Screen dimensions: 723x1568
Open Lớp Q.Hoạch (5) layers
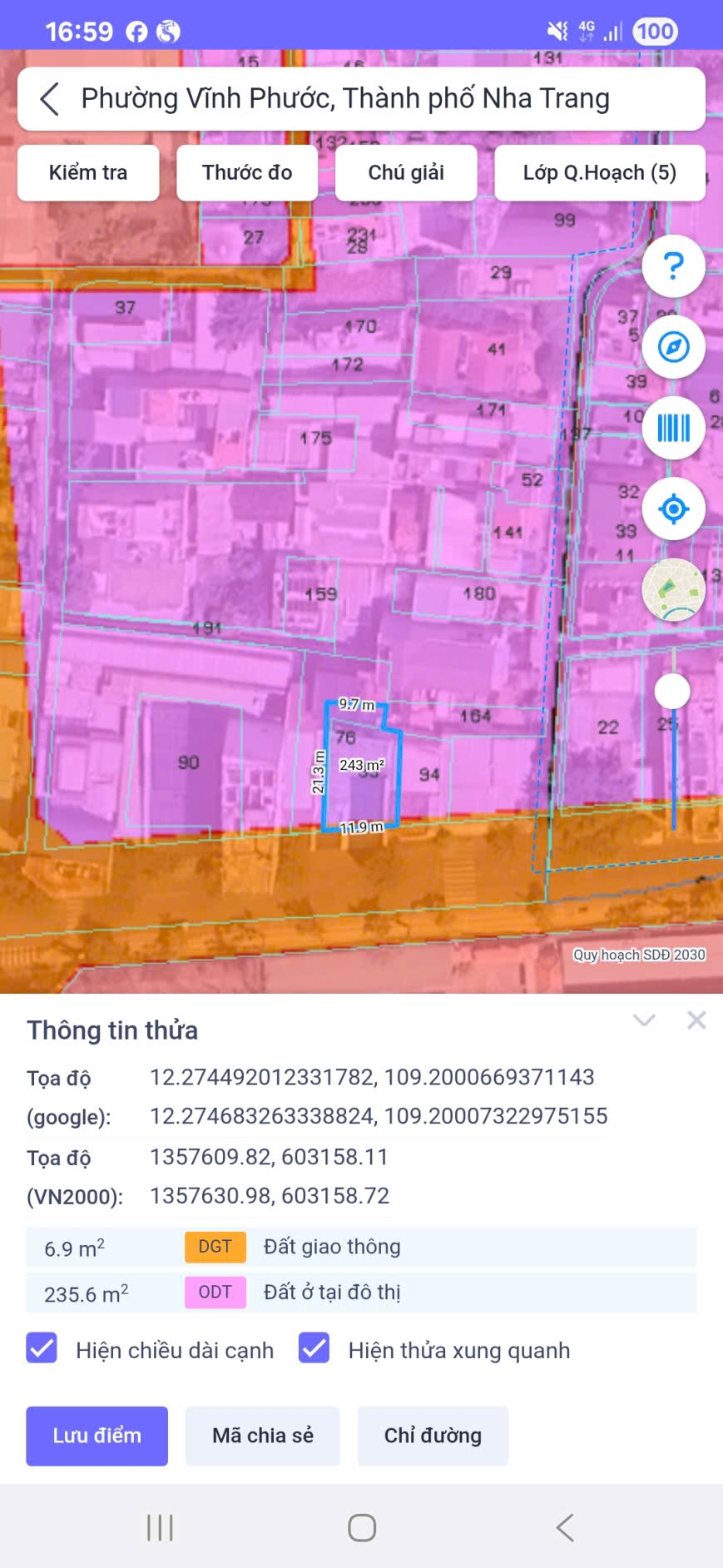600,172
